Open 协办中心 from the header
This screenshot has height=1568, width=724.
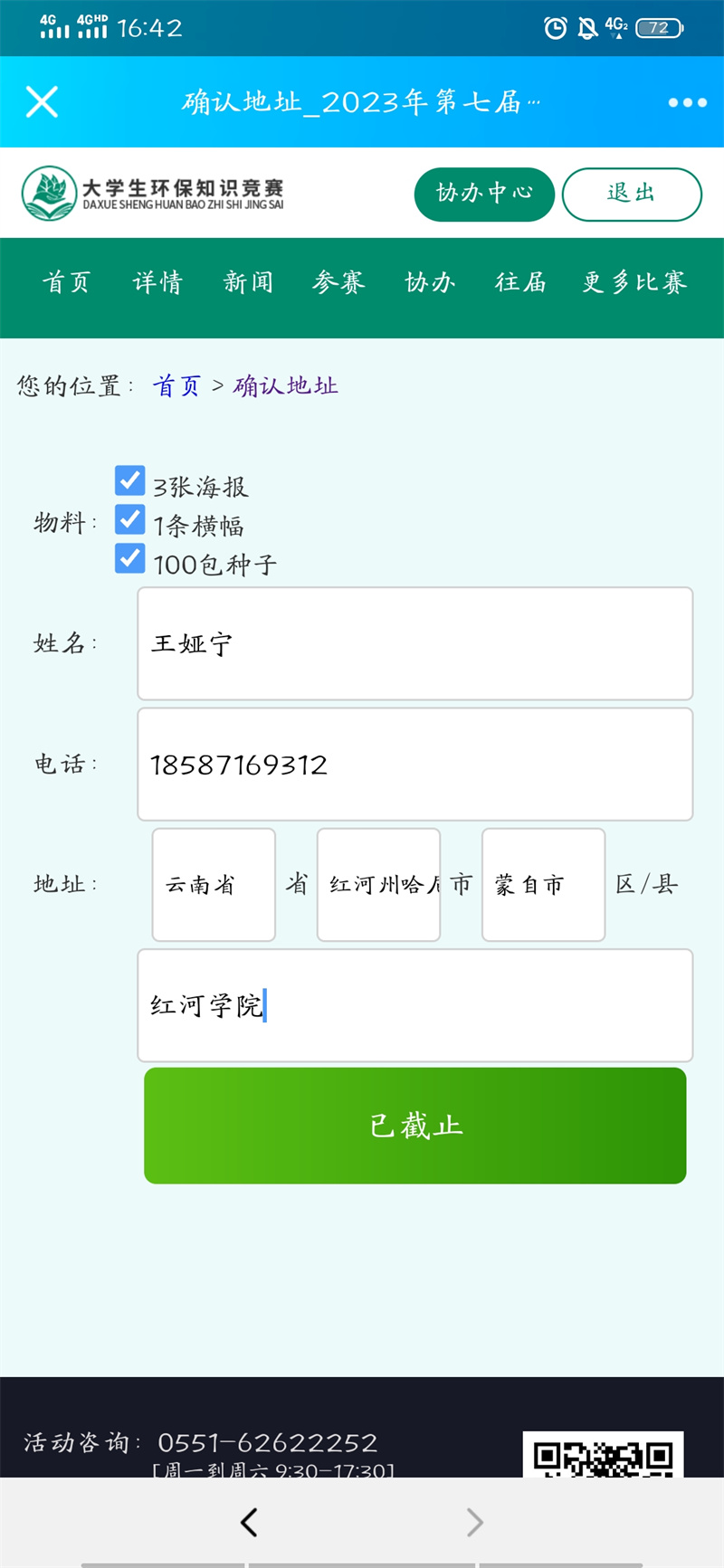(x=484, y=194)
